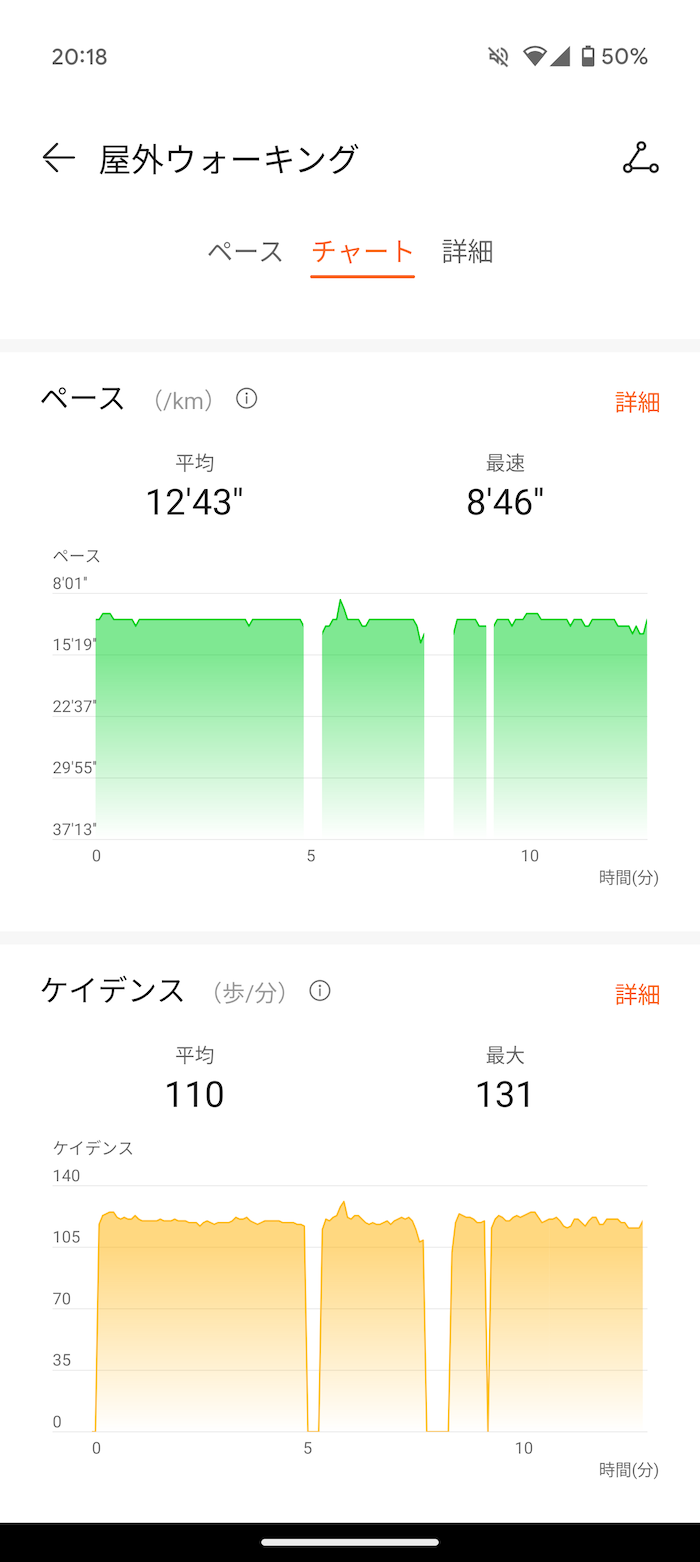Go back from 屋外ウォーキング screen
700x1562 pixels.
click(x=59, y=159)
